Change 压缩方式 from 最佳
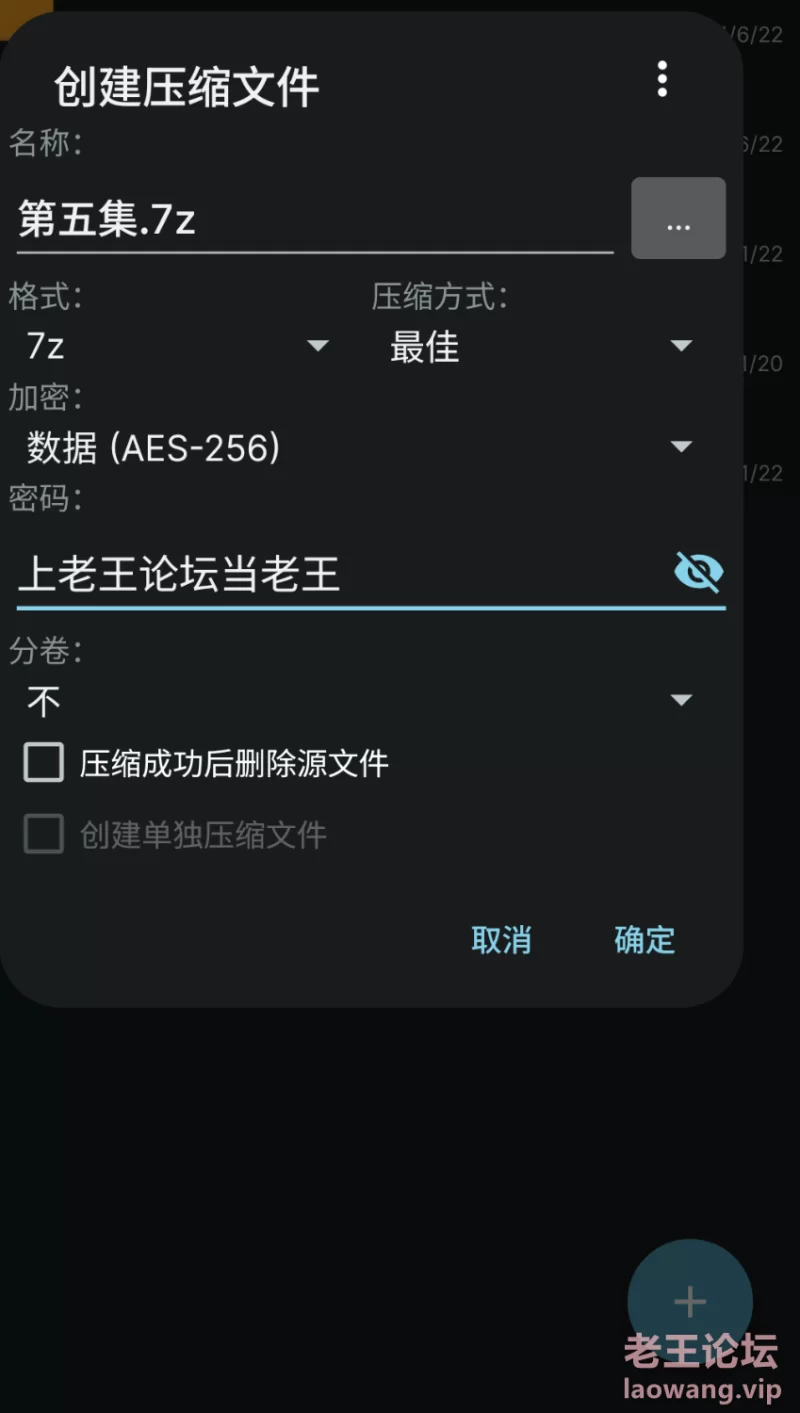 540,346
